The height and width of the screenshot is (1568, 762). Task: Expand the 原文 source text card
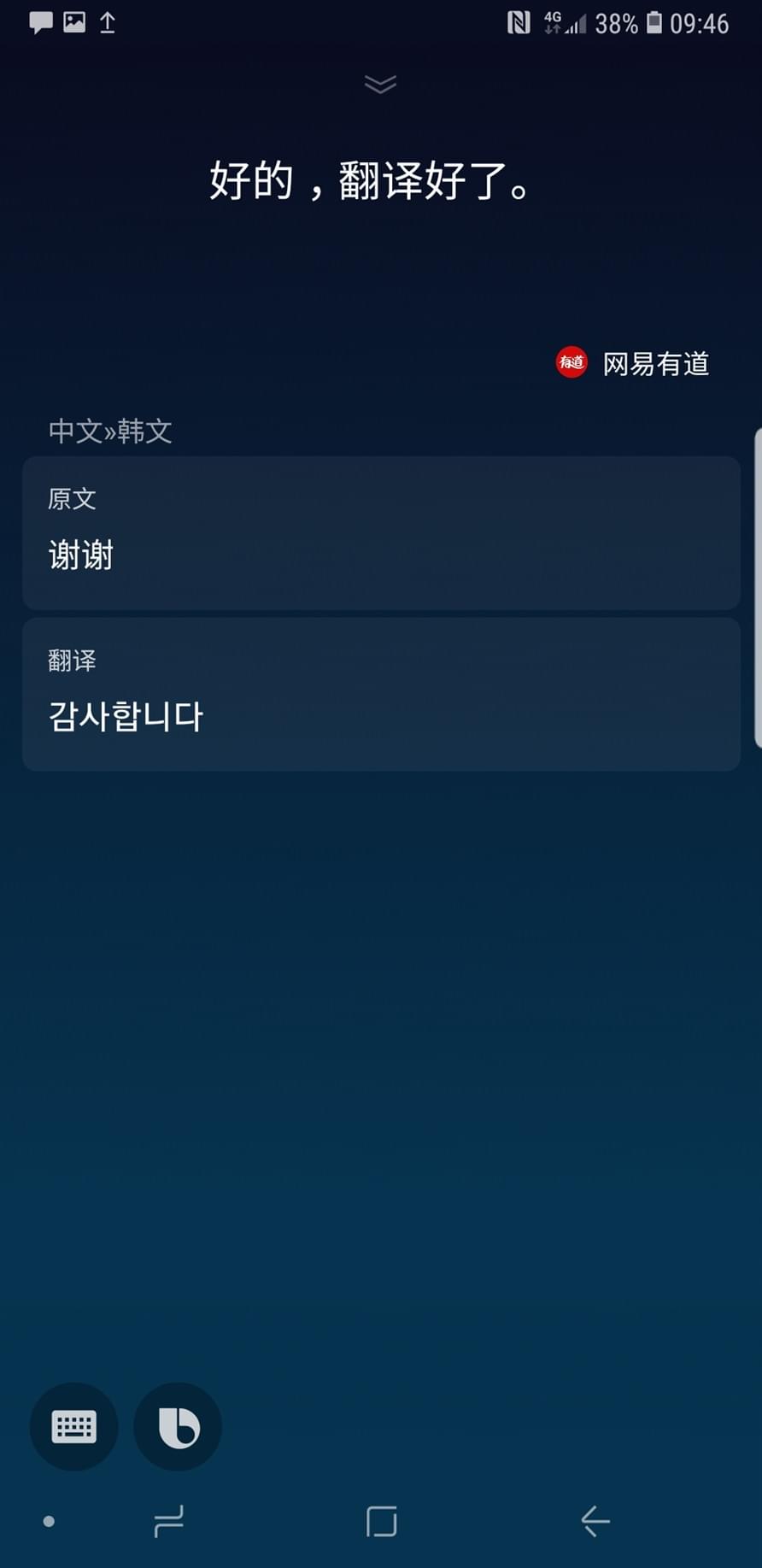click(x=380, y=531)
